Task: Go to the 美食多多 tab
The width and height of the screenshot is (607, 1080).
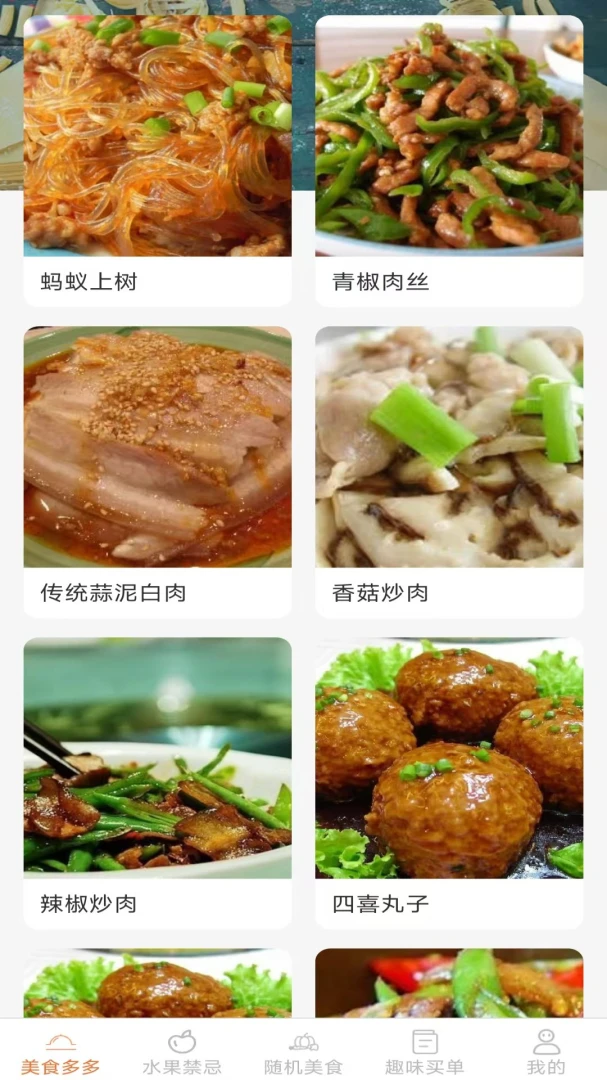Action: (61, 1052)
